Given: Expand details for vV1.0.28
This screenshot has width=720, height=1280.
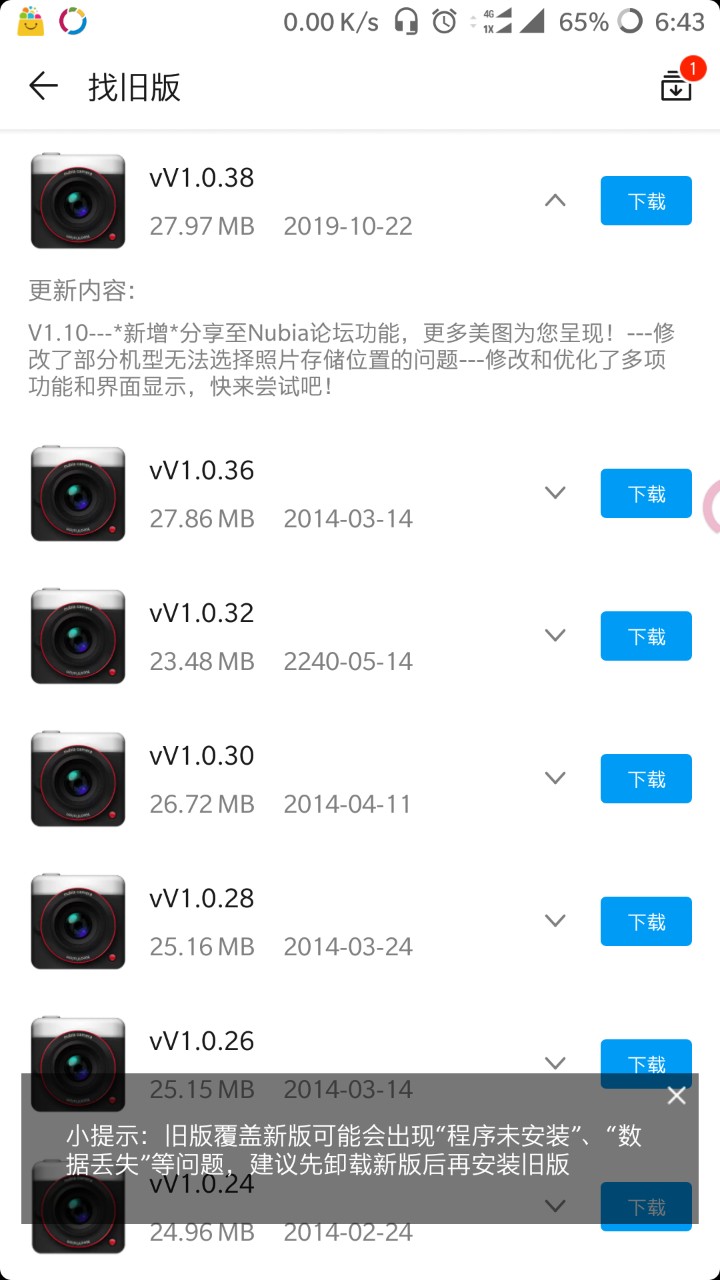Looking at the screenshot, I should tap(555, 921).
